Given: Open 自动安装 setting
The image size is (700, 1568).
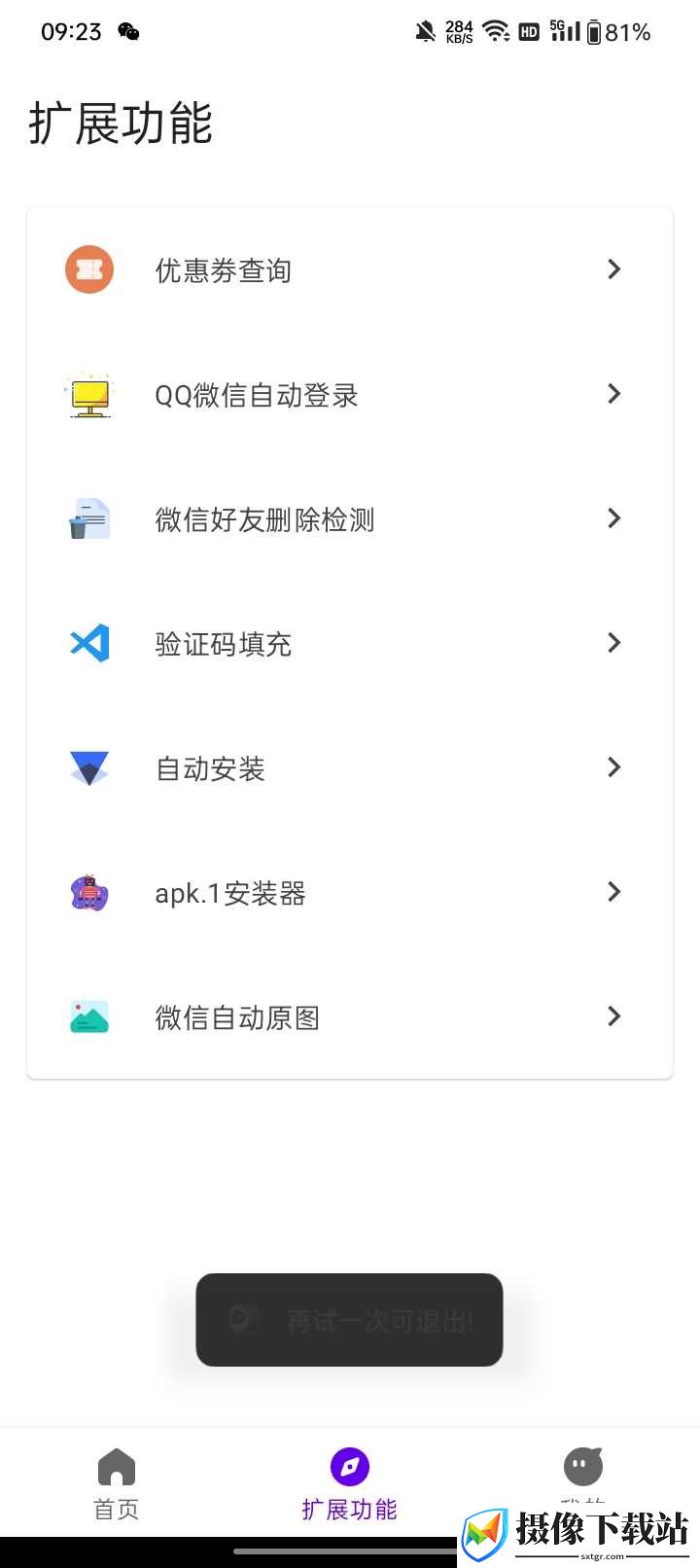Looking at the screenshot, I should 350,767.
